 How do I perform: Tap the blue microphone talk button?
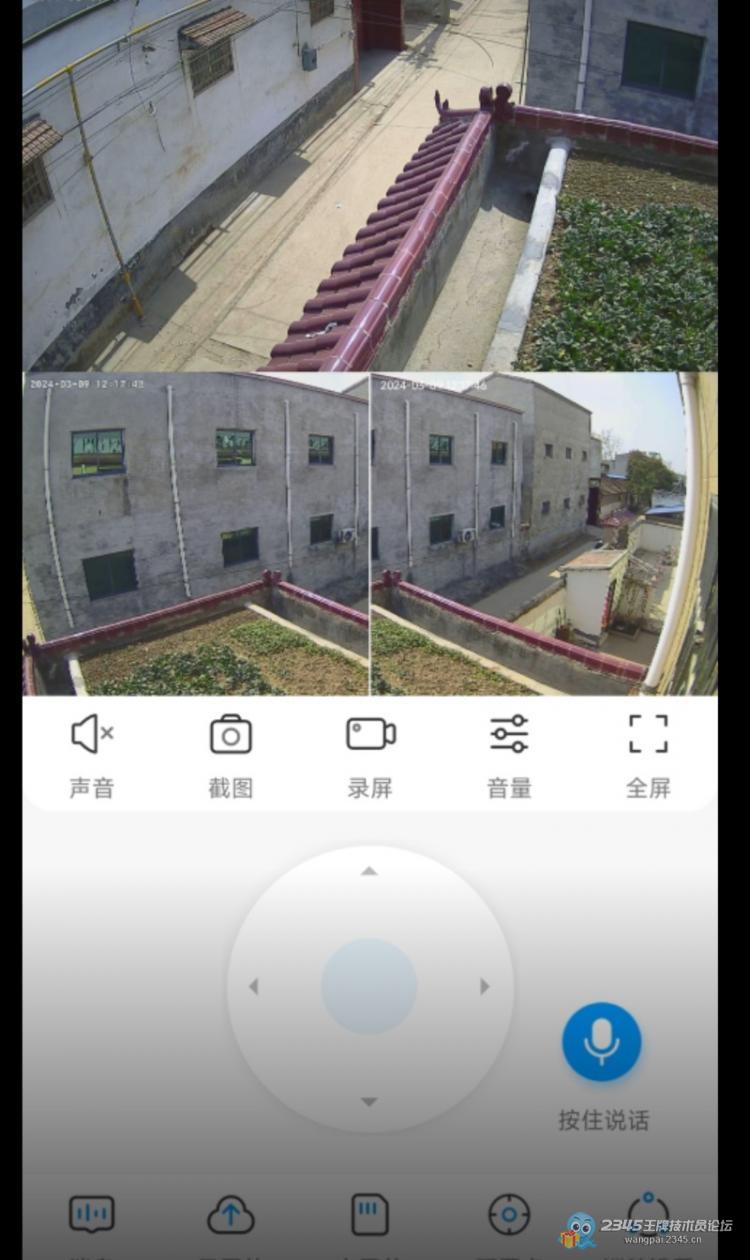point(602,1042)
